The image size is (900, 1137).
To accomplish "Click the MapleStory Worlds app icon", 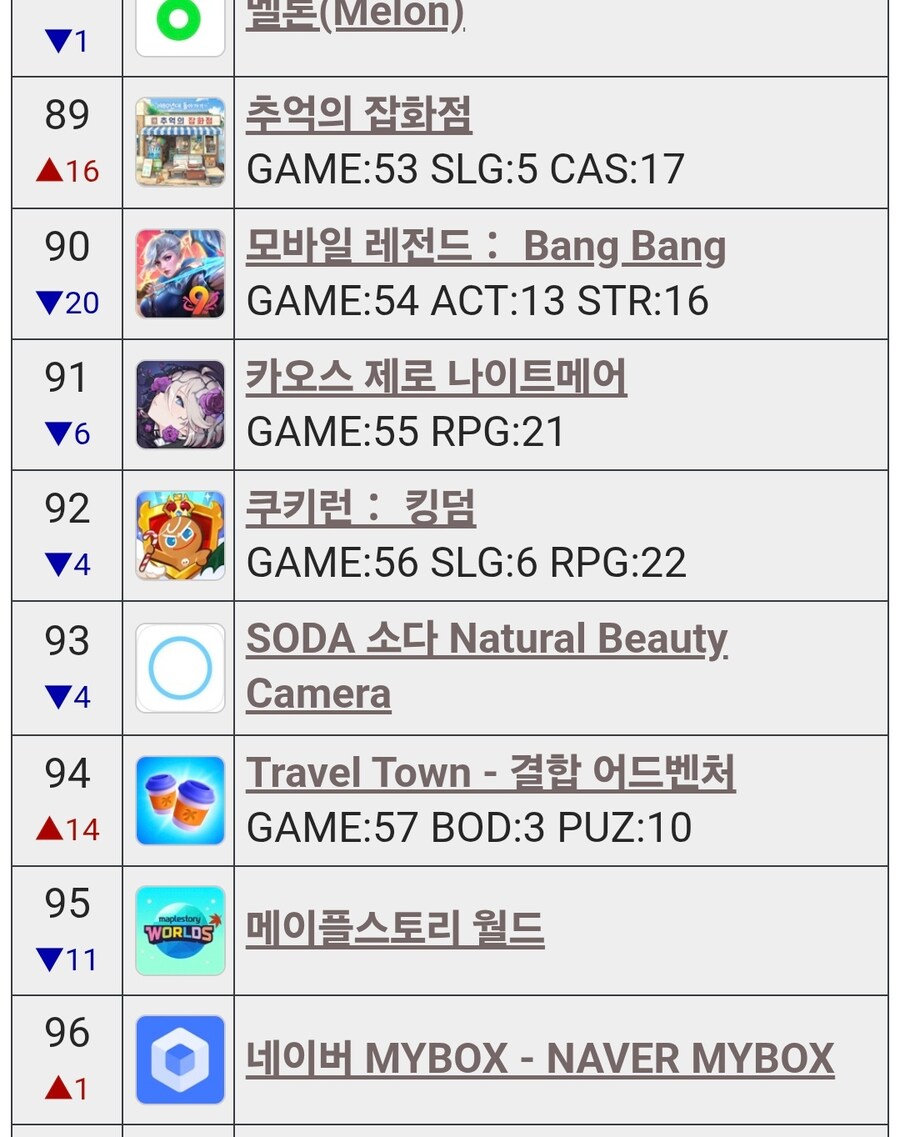I will tap(178, 930).
